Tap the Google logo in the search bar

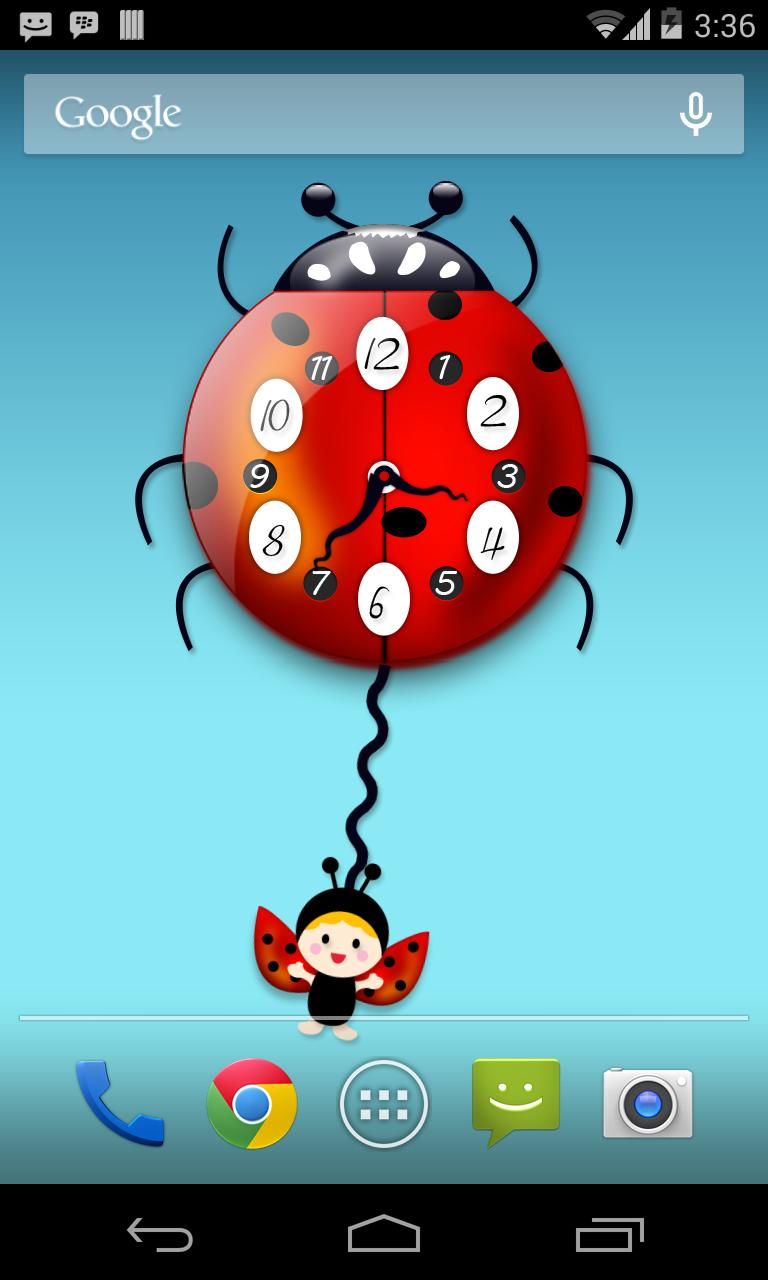pos(118,114)
